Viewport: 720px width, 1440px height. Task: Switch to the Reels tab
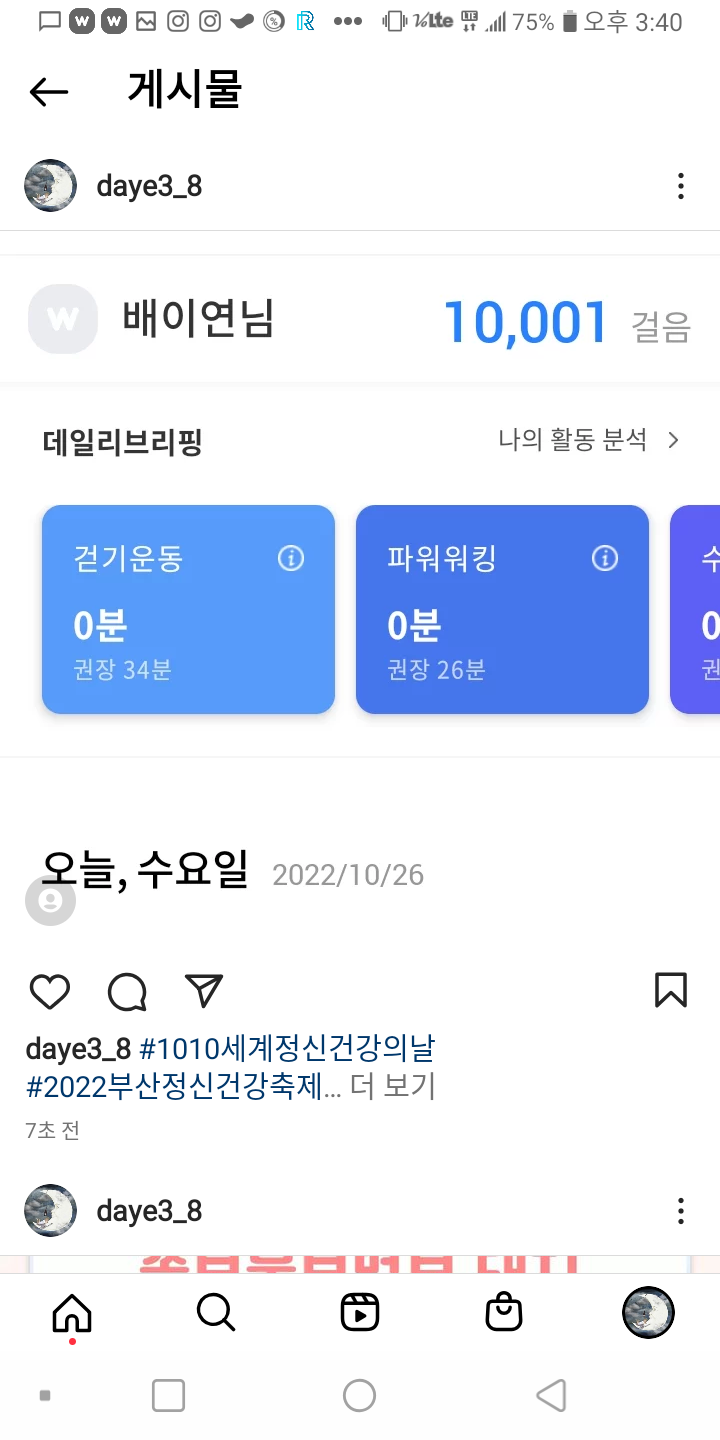360,1312
